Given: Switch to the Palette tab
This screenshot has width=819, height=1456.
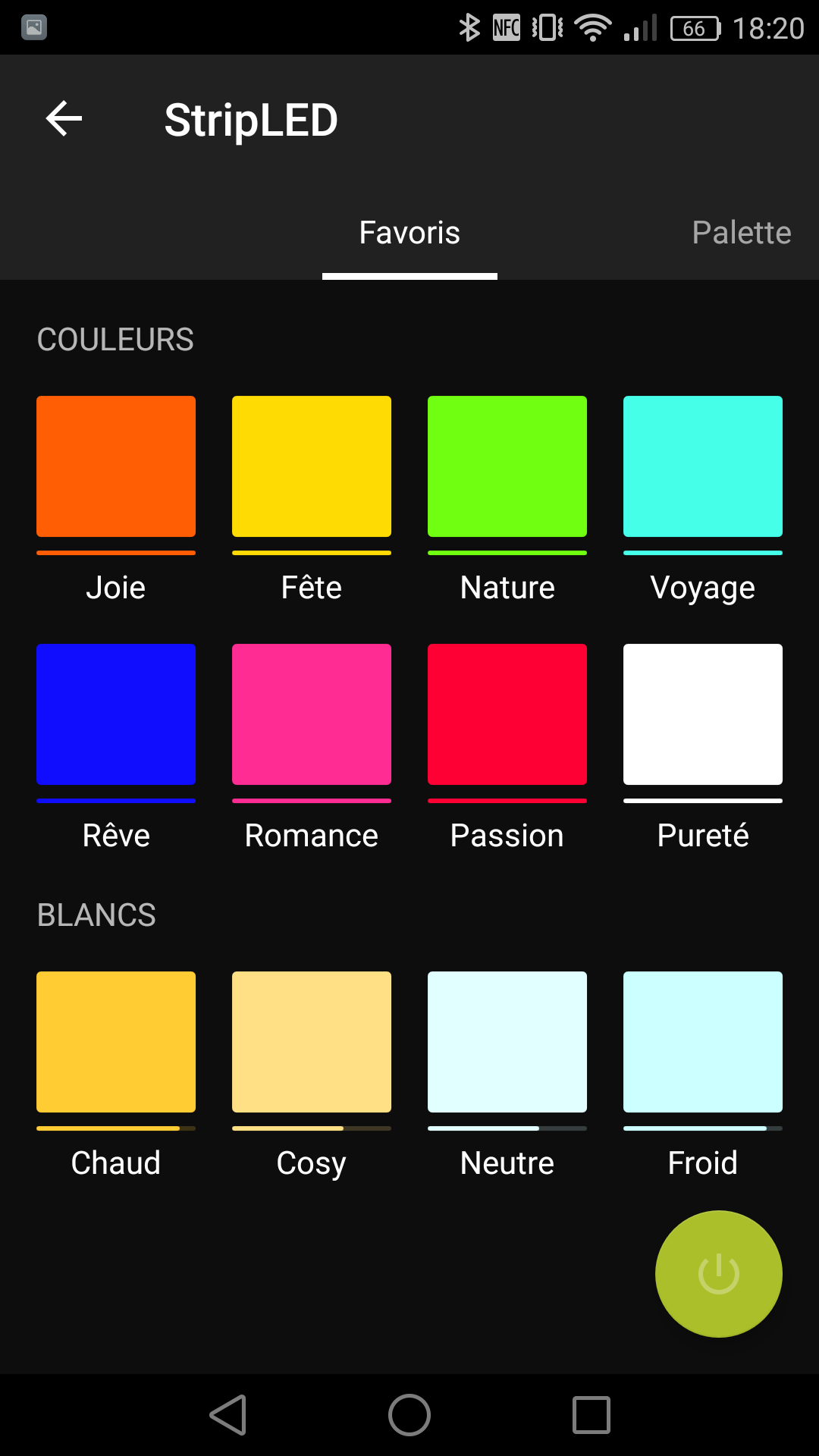Looking at the screenshot, I should [741, 233].
